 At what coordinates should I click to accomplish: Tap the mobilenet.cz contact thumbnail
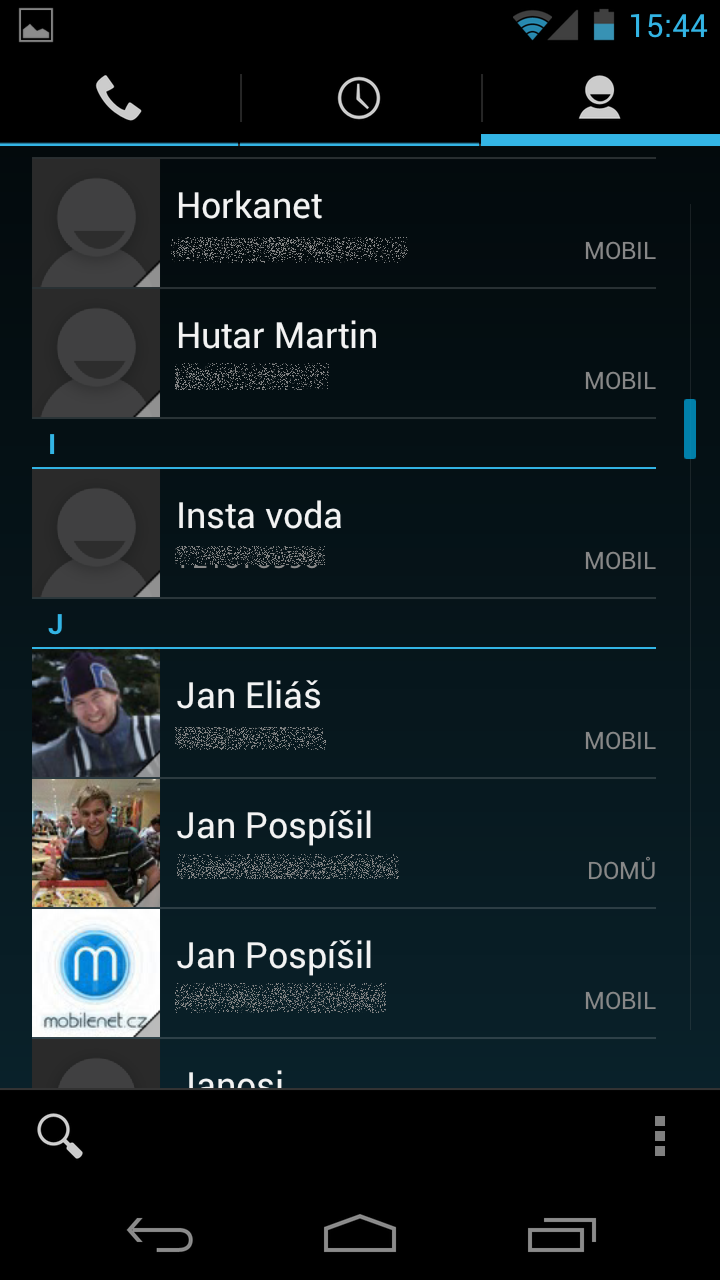pyautogui.click(x=95, y=972)
